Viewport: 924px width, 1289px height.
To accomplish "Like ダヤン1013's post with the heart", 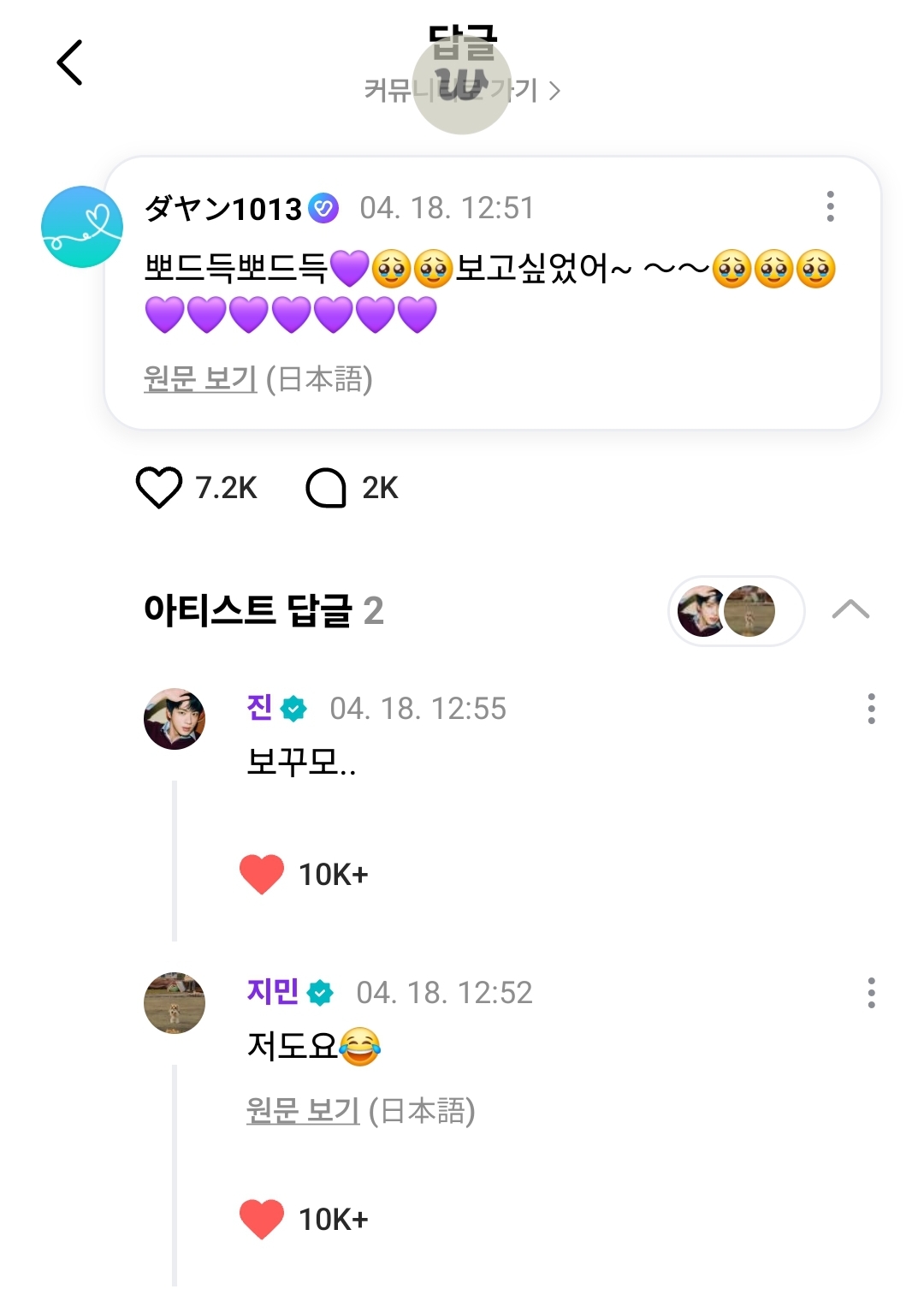I will click(159, 488).
